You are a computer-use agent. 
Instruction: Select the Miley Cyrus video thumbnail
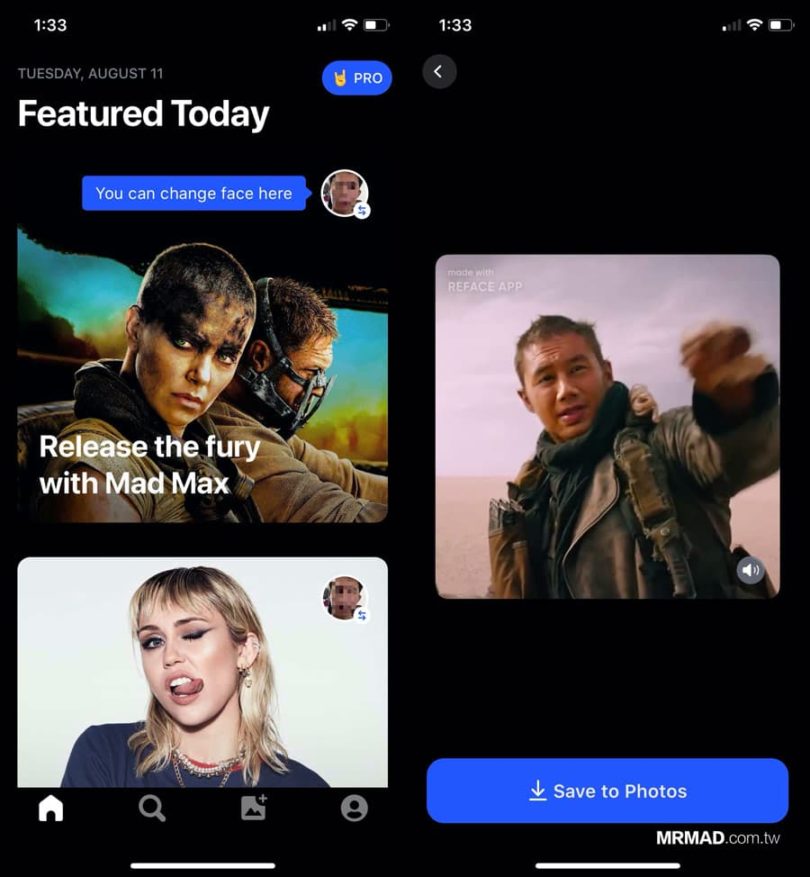tap(200, 670)
